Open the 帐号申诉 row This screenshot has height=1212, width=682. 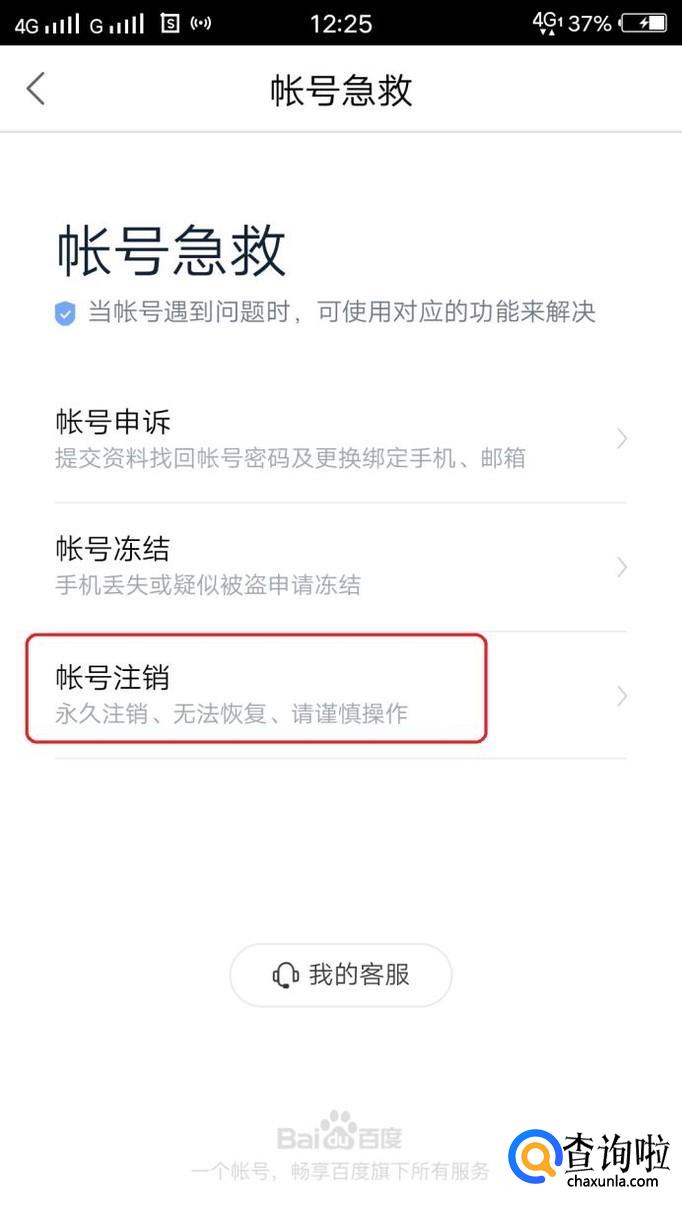pyautogui.click(x=341, y=439)
